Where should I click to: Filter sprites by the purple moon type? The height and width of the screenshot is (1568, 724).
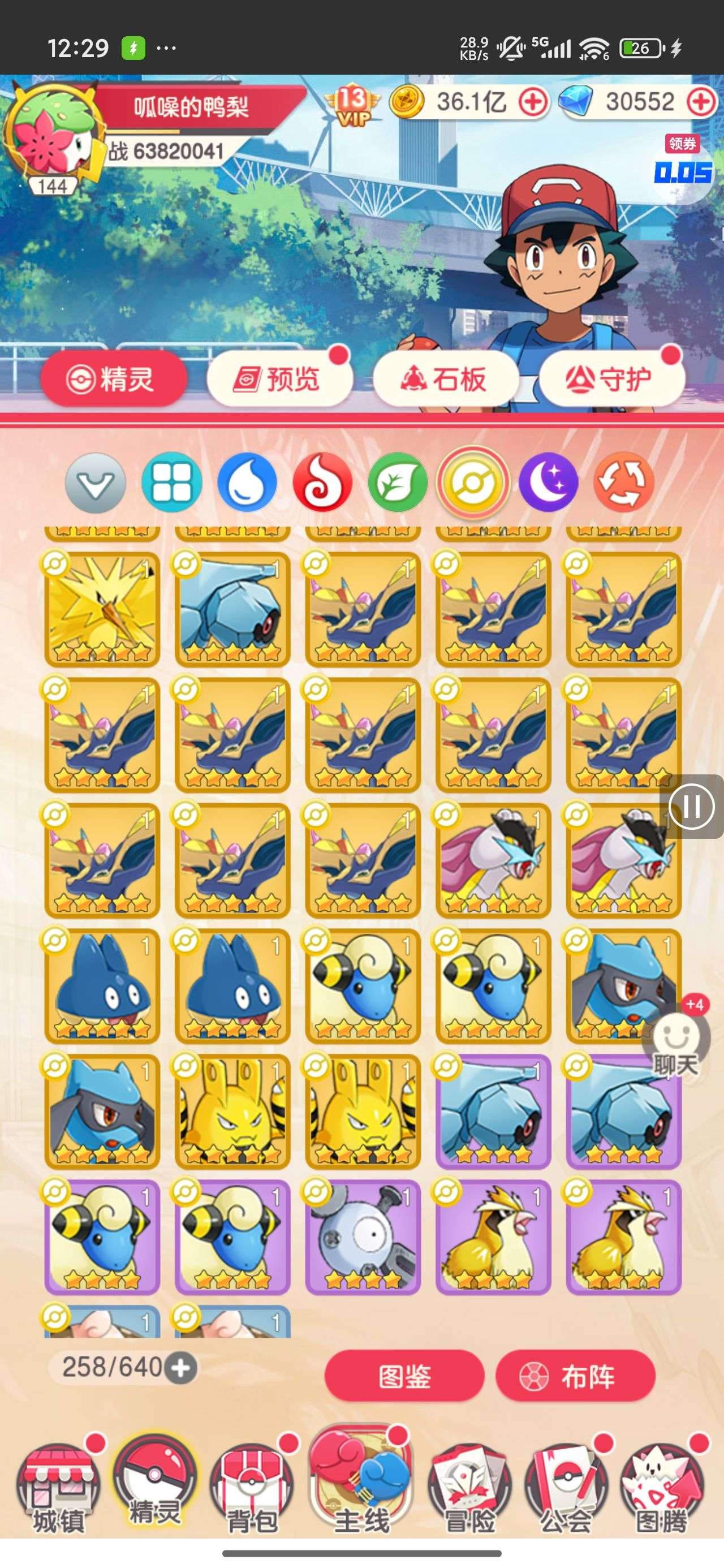[x=548, y=482]
